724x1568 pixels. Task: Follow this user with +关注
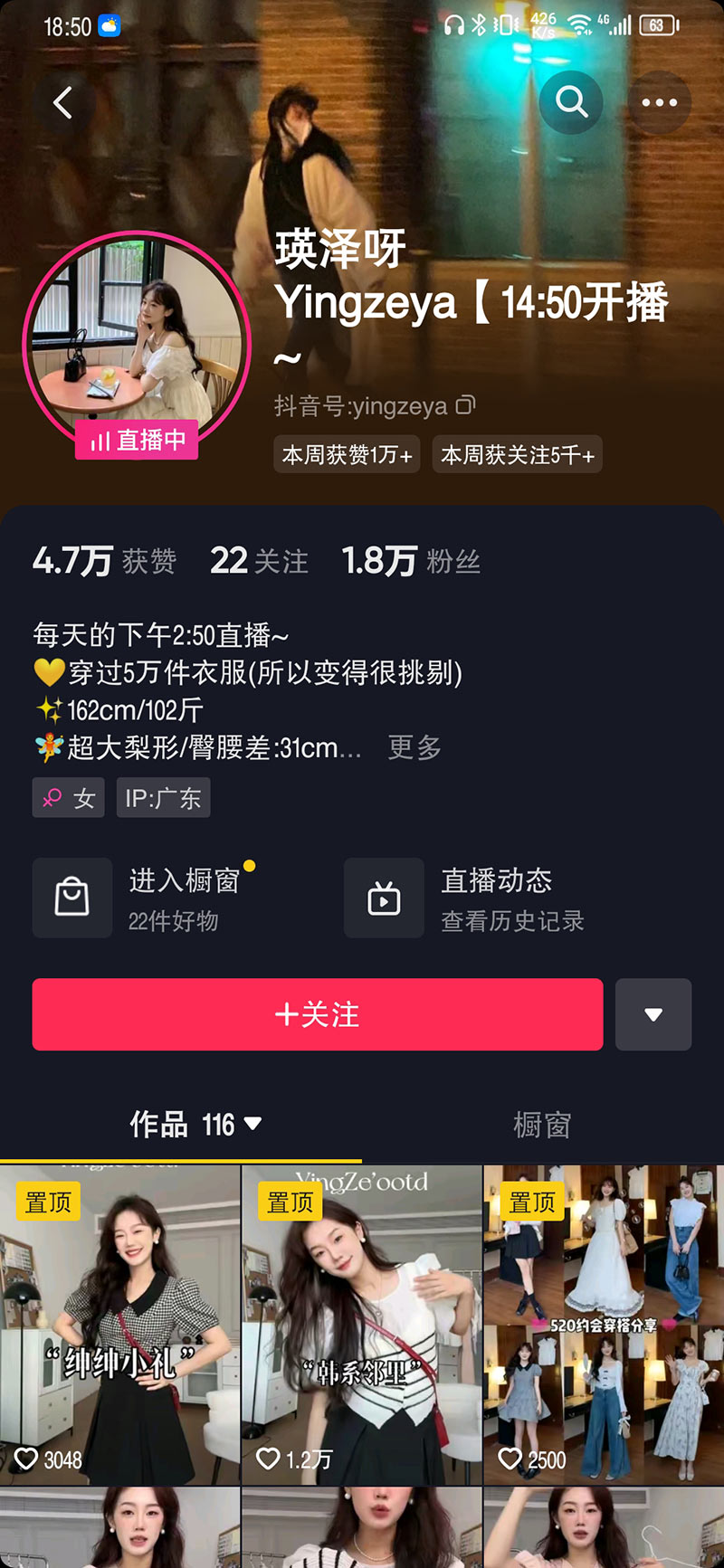click(317, 1014)
